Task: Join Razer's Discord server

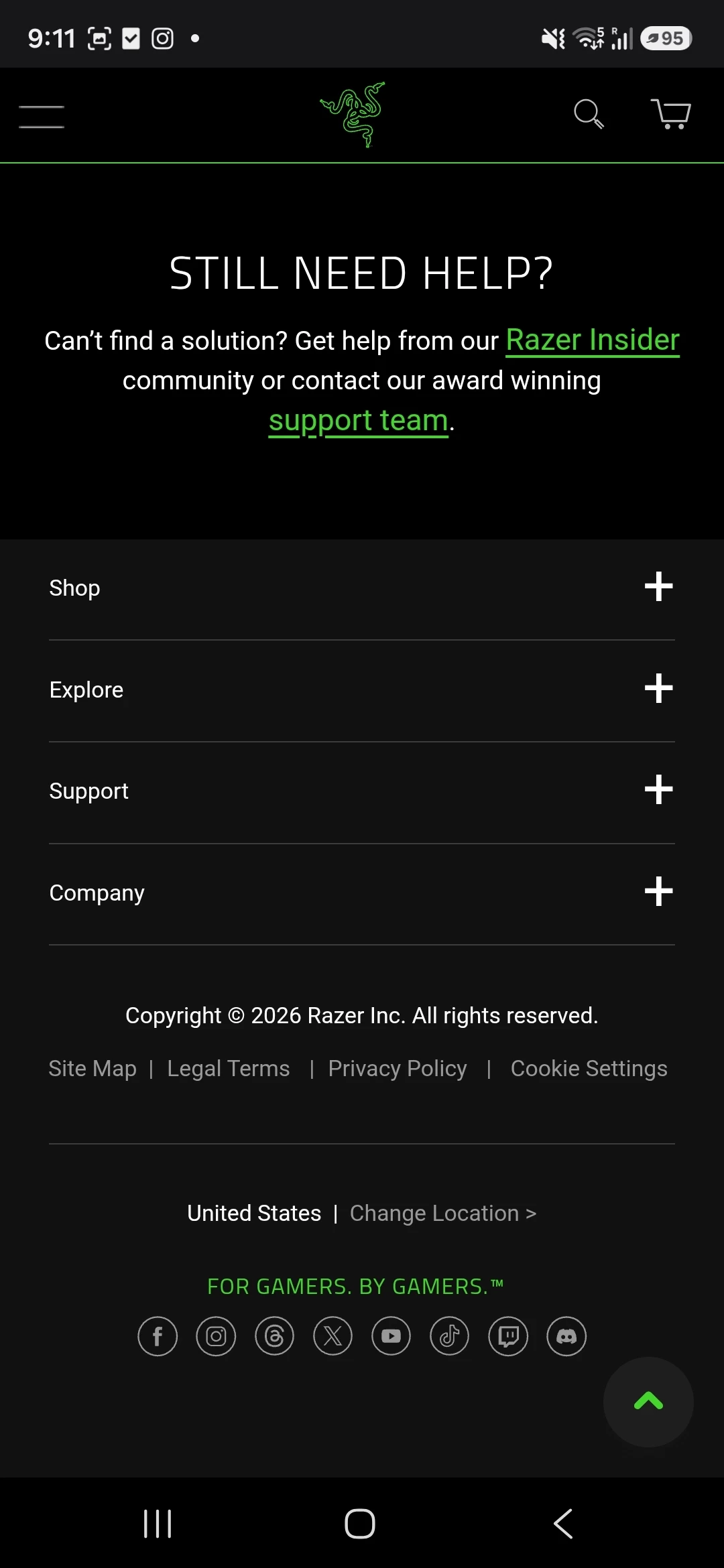Action: click(x=566, y=1337)
